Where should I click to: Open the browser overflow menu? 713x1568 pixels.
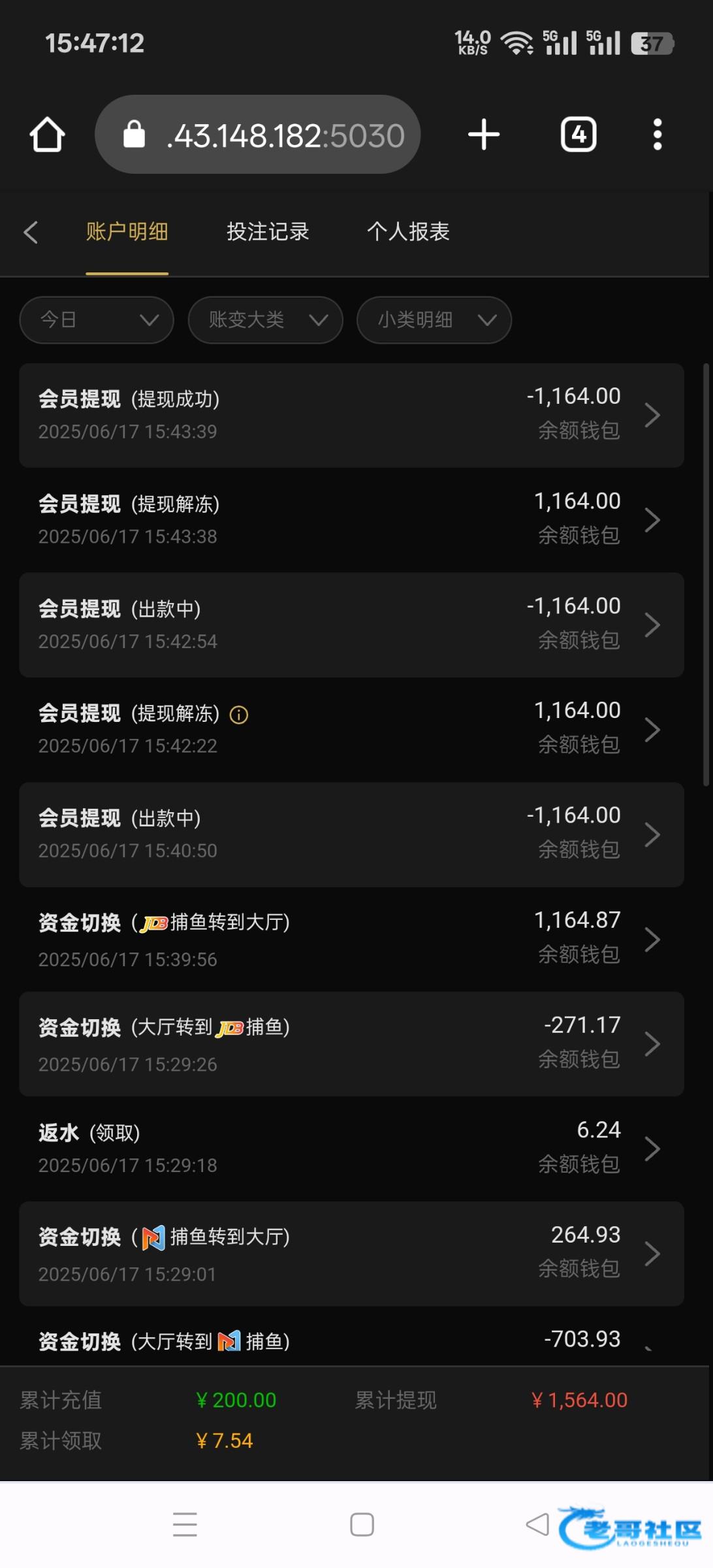(658, 135)
